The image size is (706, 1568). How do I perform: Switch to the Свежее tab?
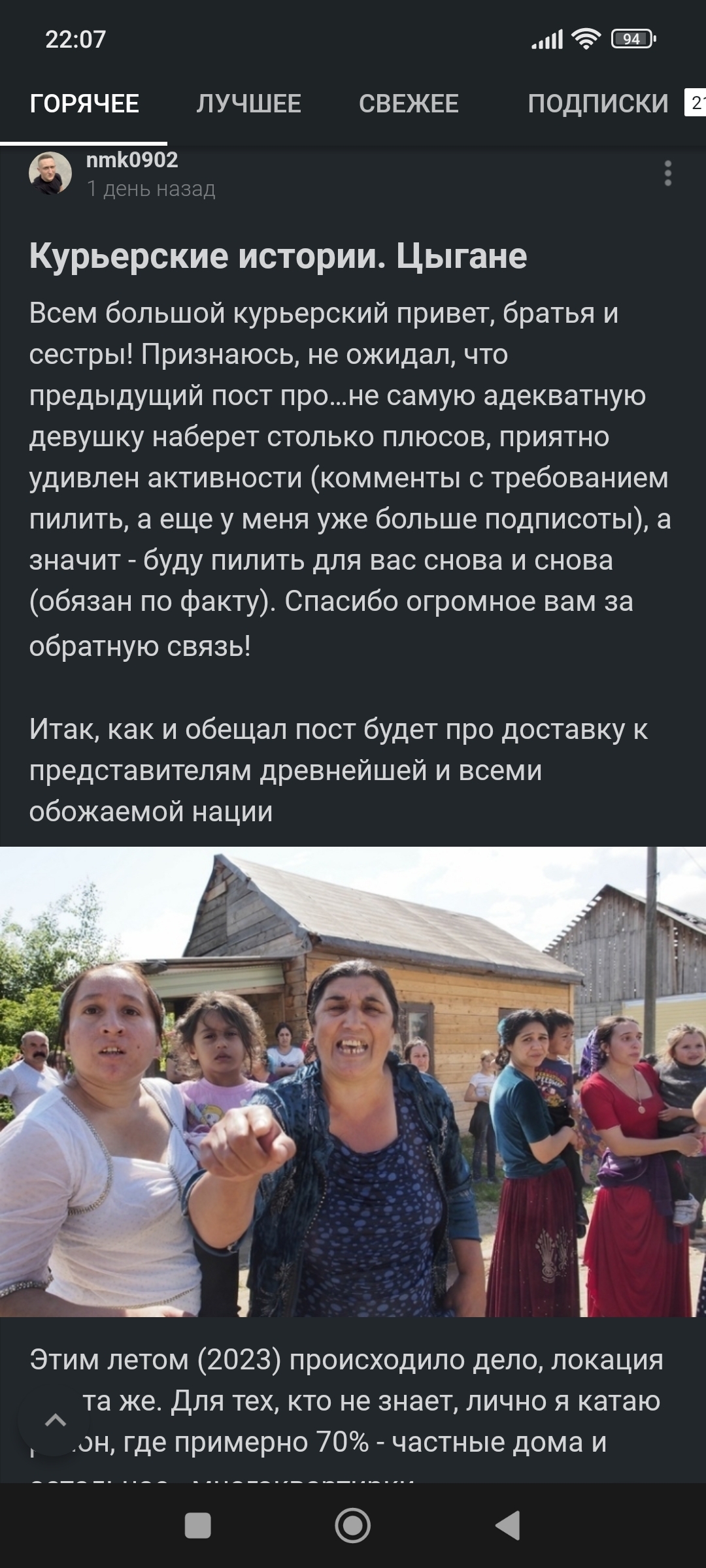(x=409, y=104)
